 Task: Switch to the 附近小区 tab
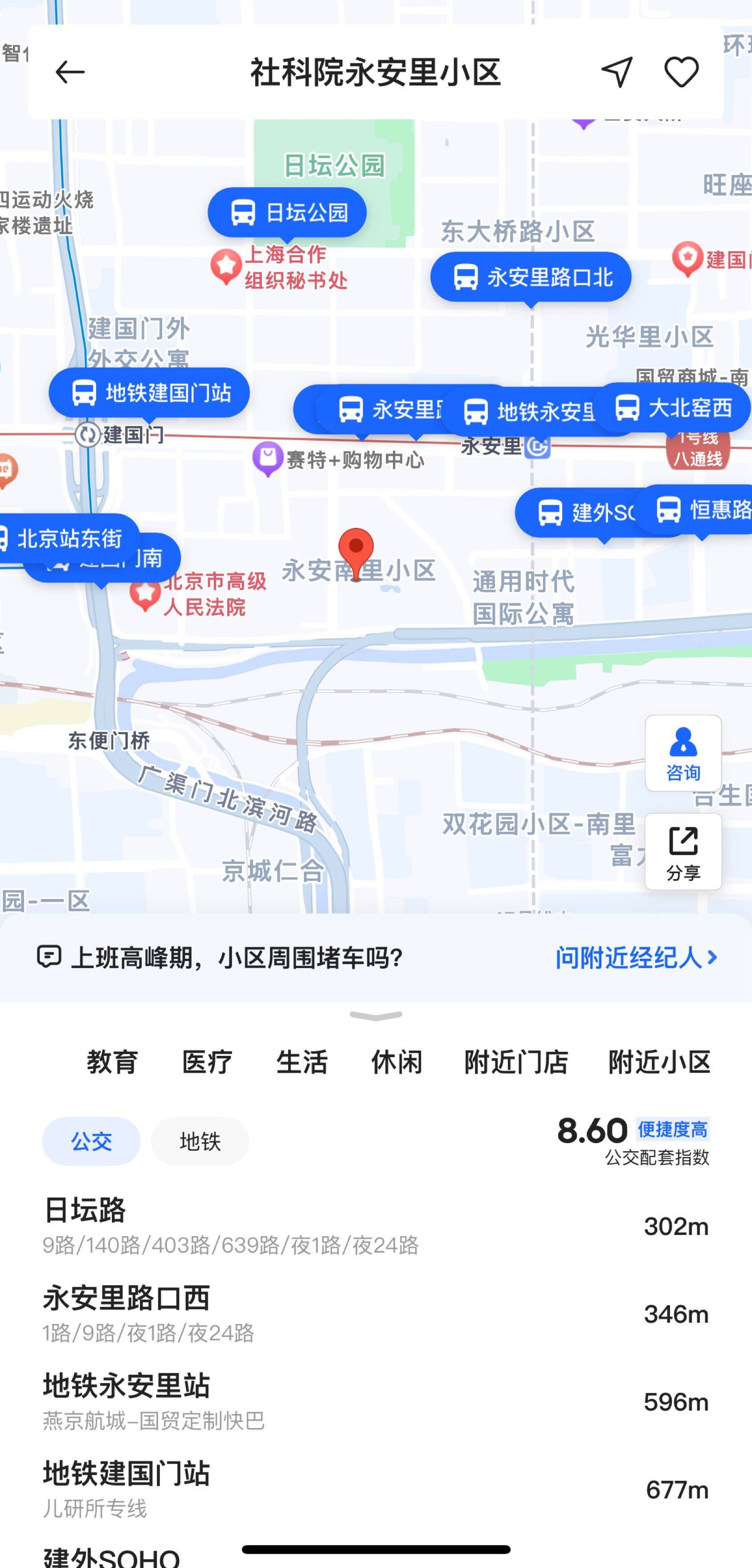pyautogui.click(x=659, y=1062)
